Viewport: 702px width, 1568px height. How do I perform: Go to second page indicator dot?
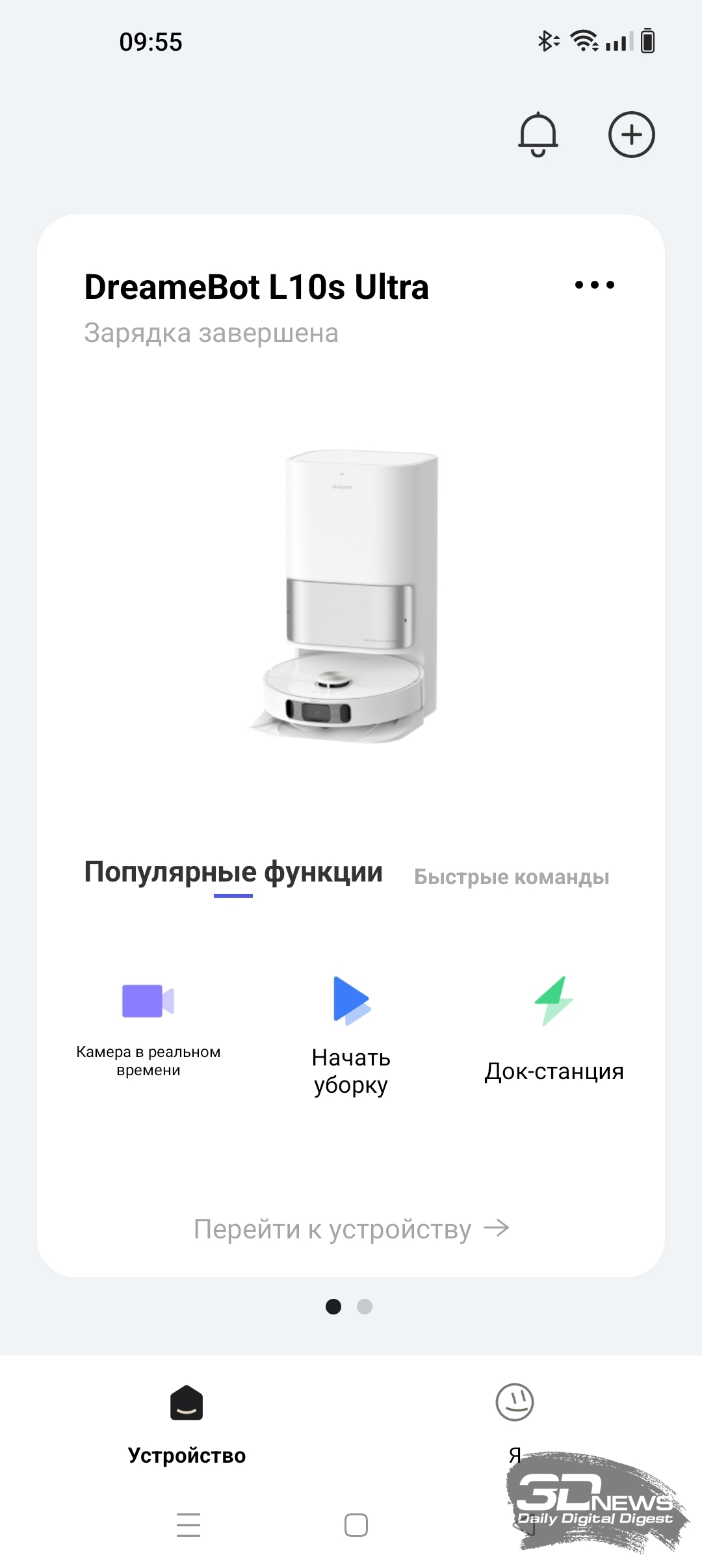click(365, 1307)
